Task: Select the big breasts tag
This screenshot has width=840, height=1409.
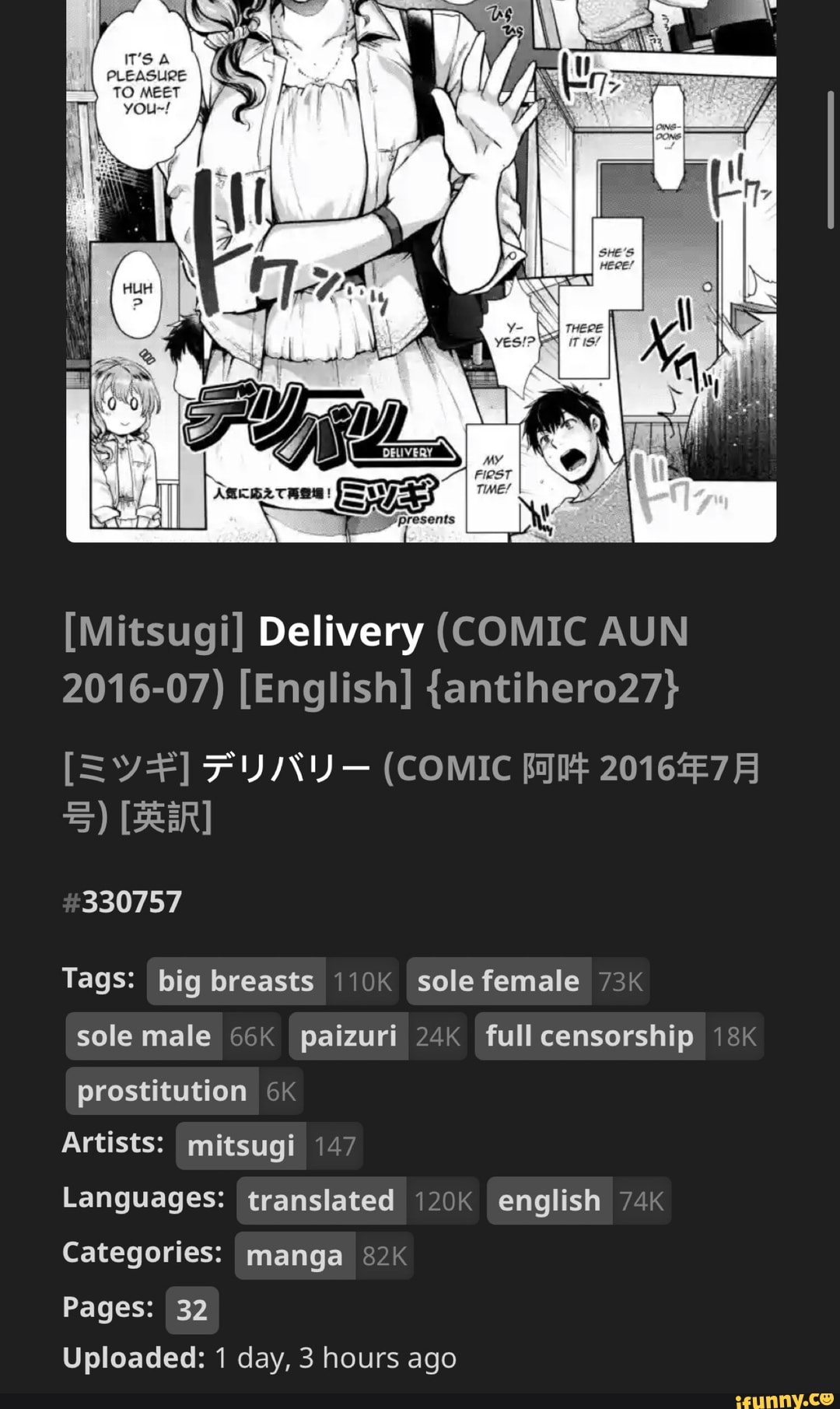Action: pos(272,981)
